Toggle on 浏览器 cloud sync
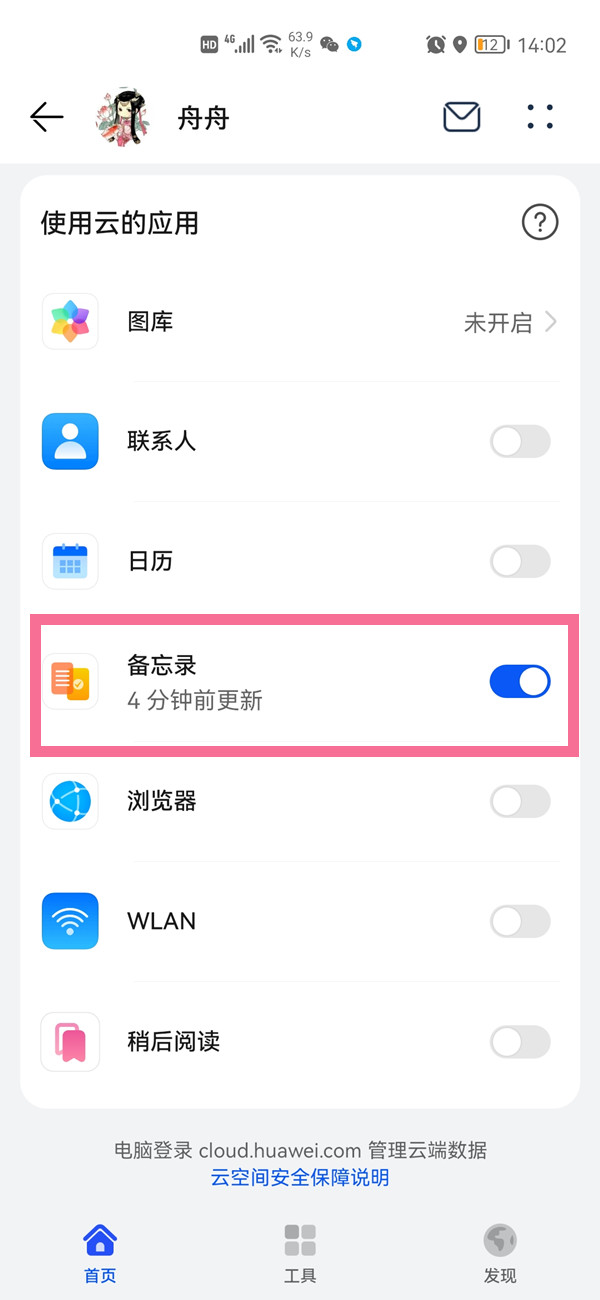600x1300 pixels. coord(520,801)
